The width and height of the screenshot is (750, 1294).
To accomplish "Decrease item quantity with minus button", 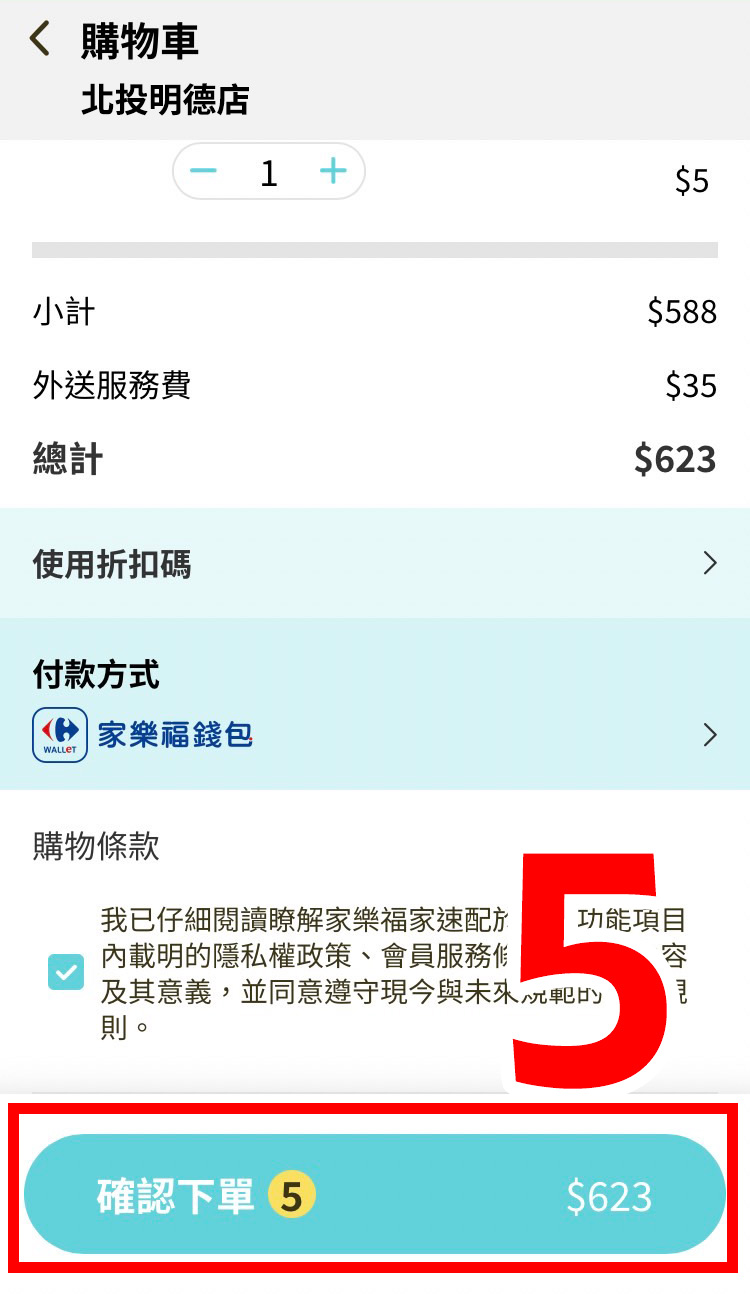I will click(204, 172).
